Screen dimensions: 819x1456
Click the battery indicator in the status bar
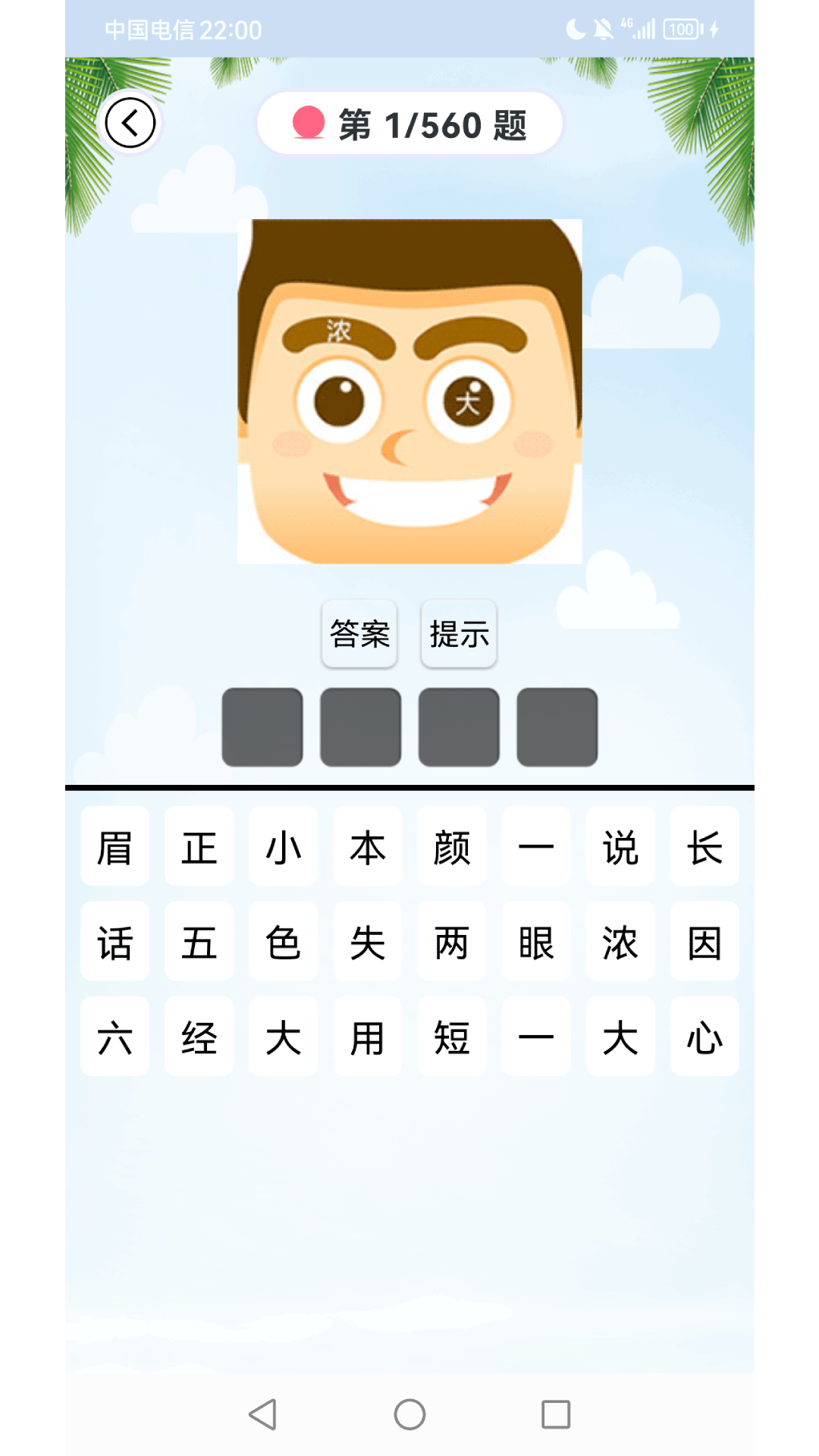[x=681, y=28]
